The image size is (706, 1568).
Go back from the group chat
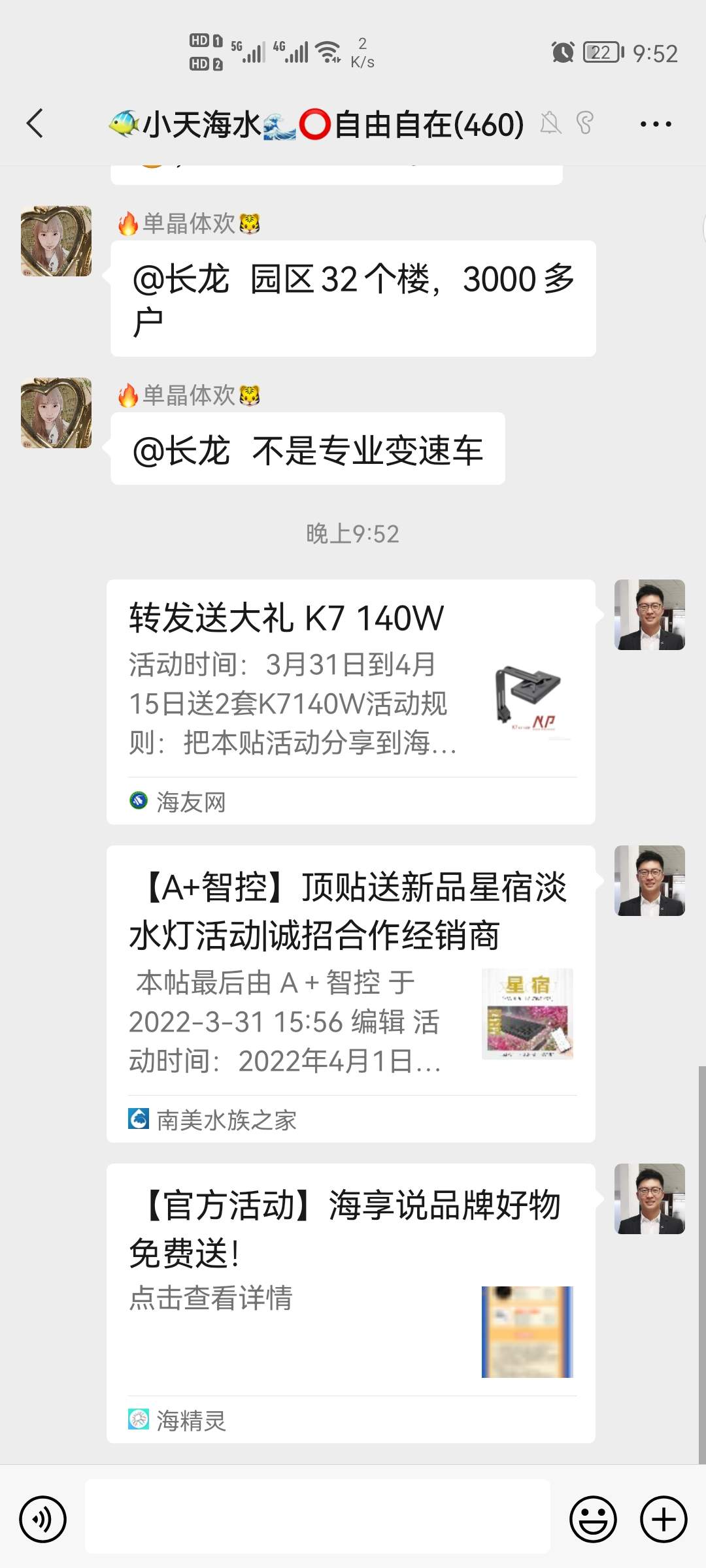35,123
